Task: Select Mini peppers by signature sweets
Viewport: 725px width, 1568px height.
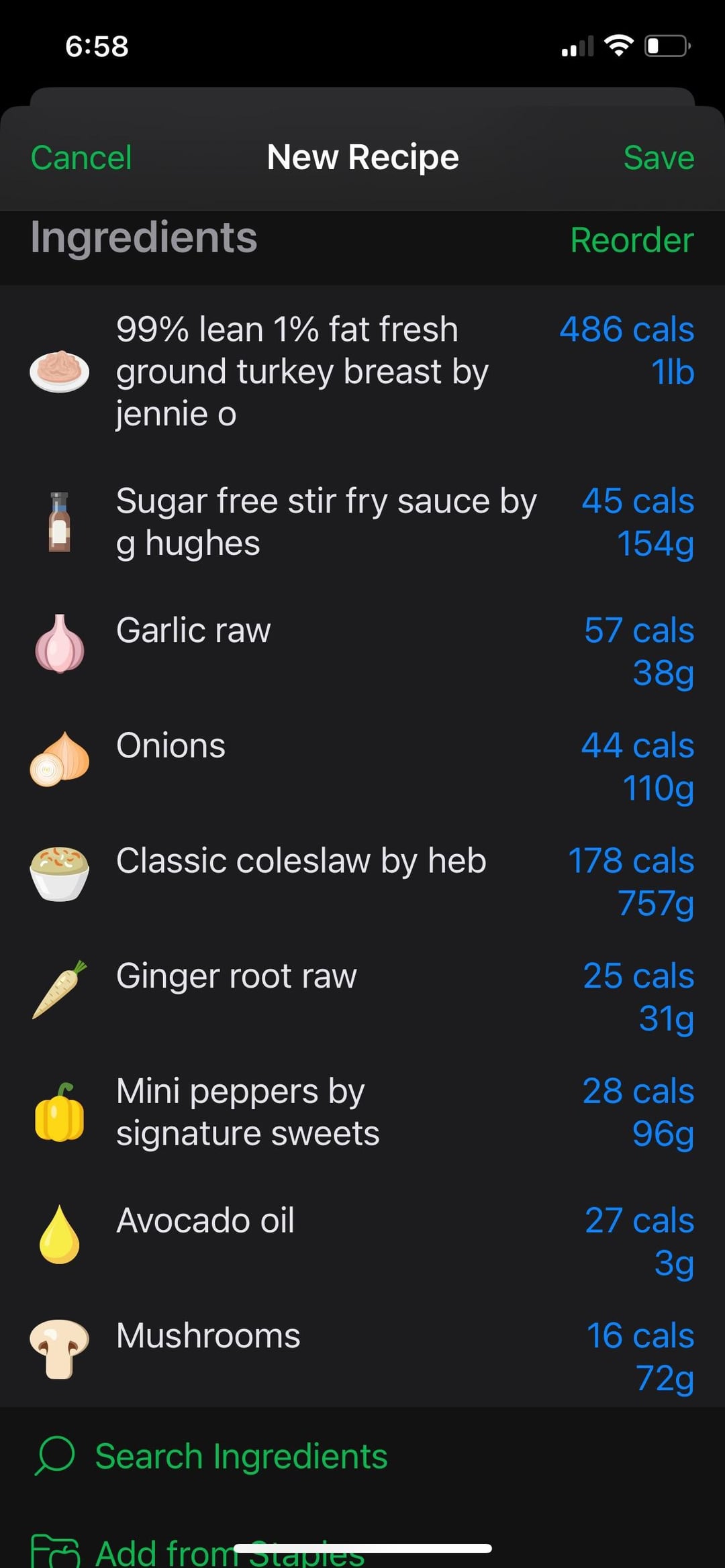Action: click(247, 1112)
